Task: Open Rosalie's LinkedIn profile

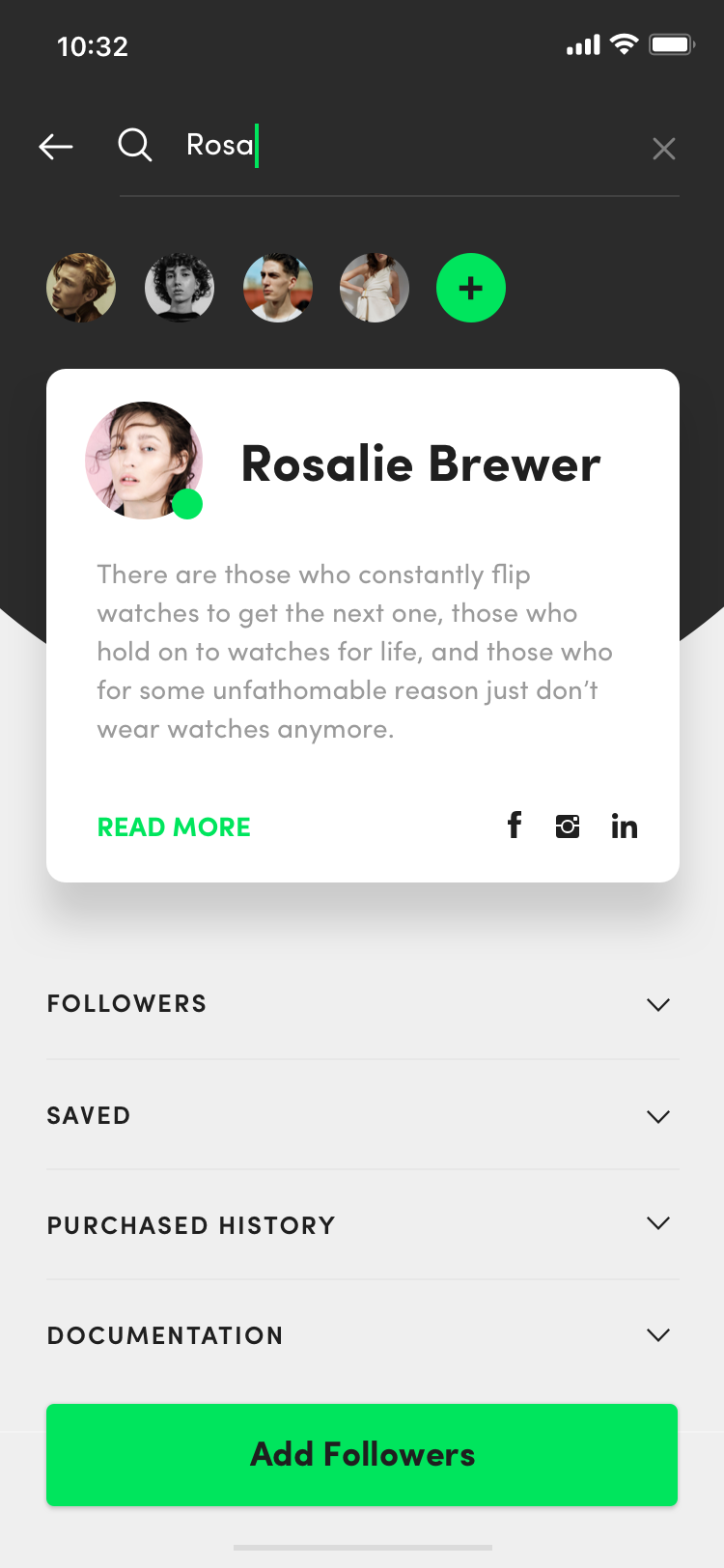Action: [x=625, y=826]
